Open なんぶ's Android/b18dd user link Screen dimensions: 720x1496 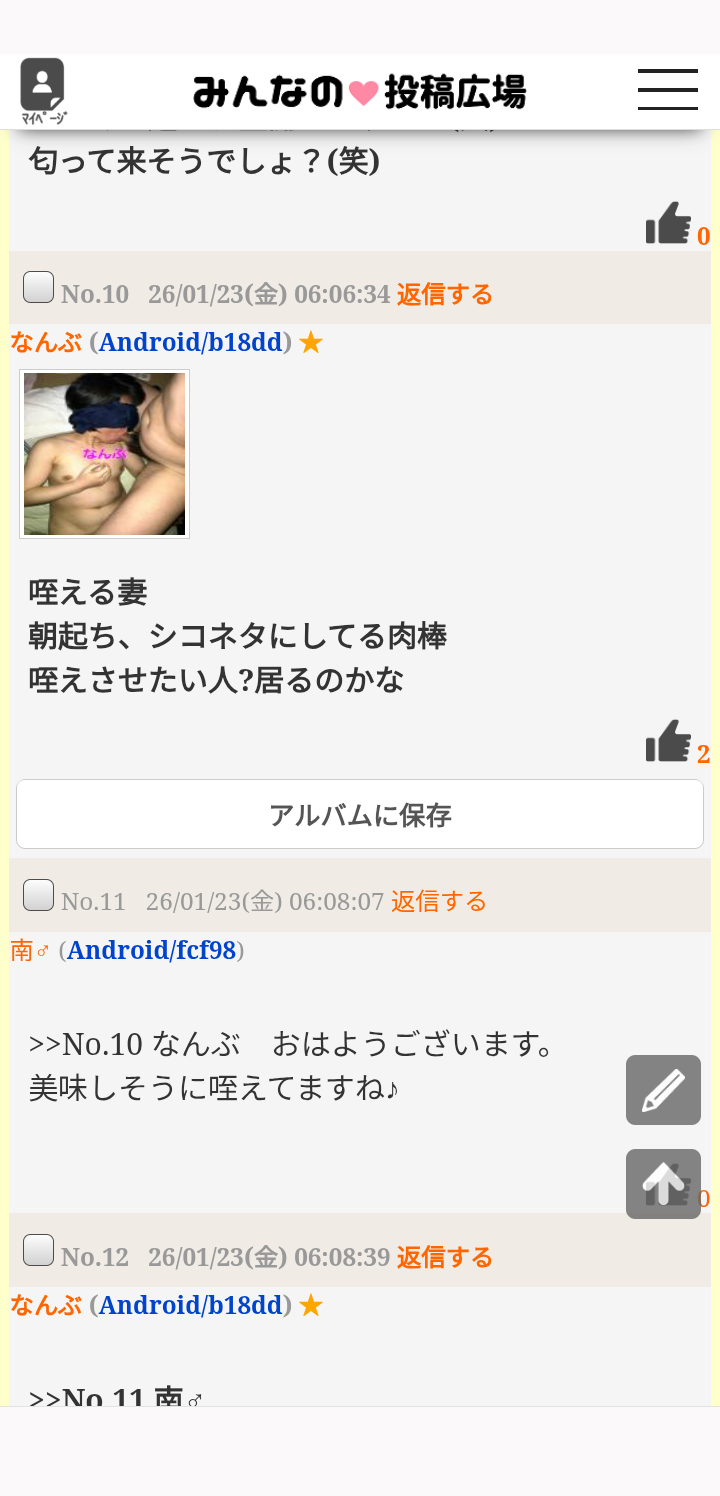188,342
